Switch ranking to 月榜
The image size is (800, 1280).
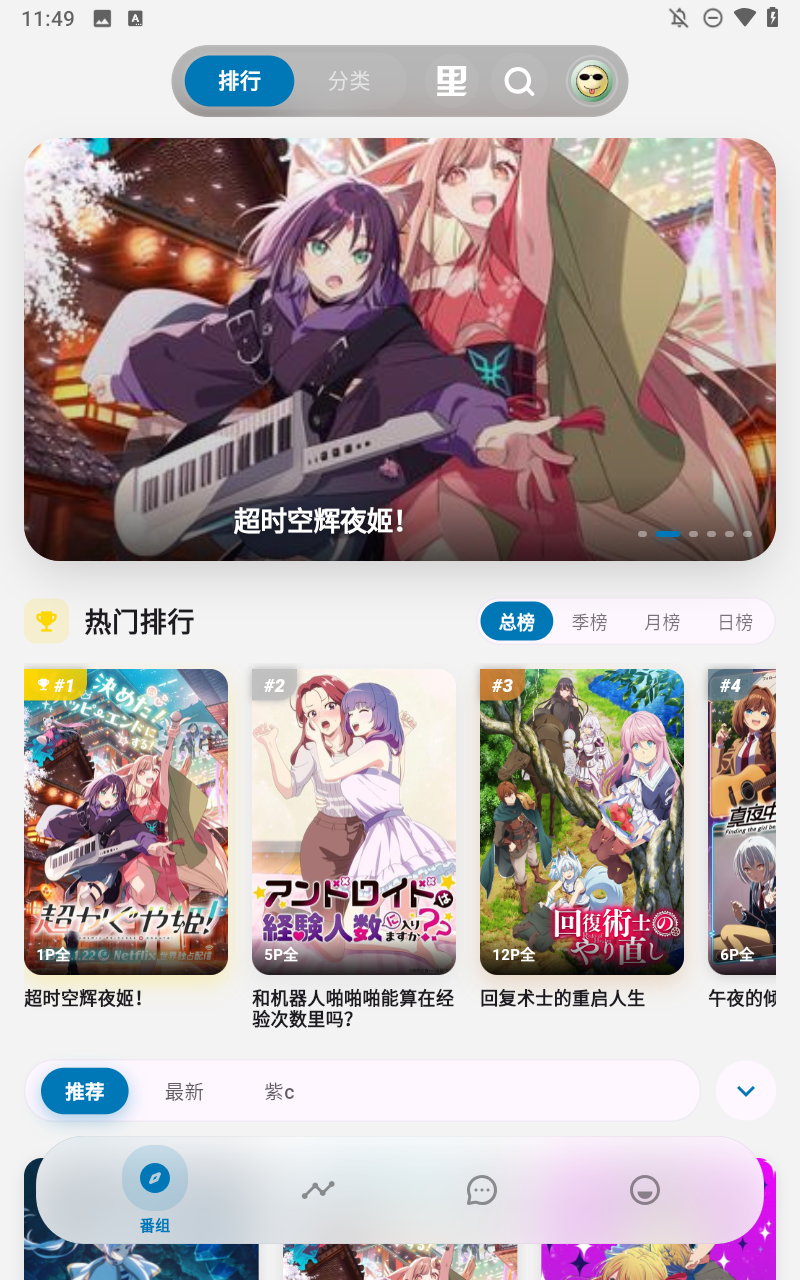pyautogui.click(x=662, y=622)
